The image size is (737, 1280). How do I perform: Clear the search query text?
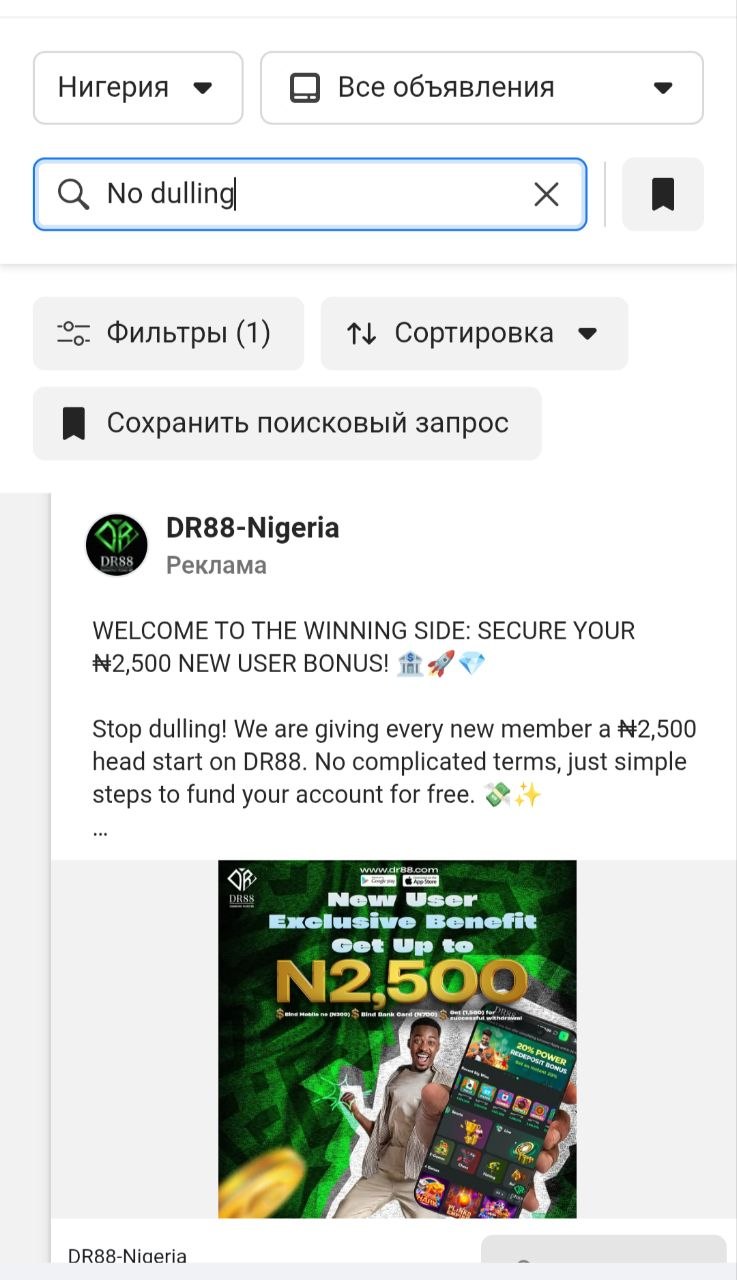click(546, 194)
